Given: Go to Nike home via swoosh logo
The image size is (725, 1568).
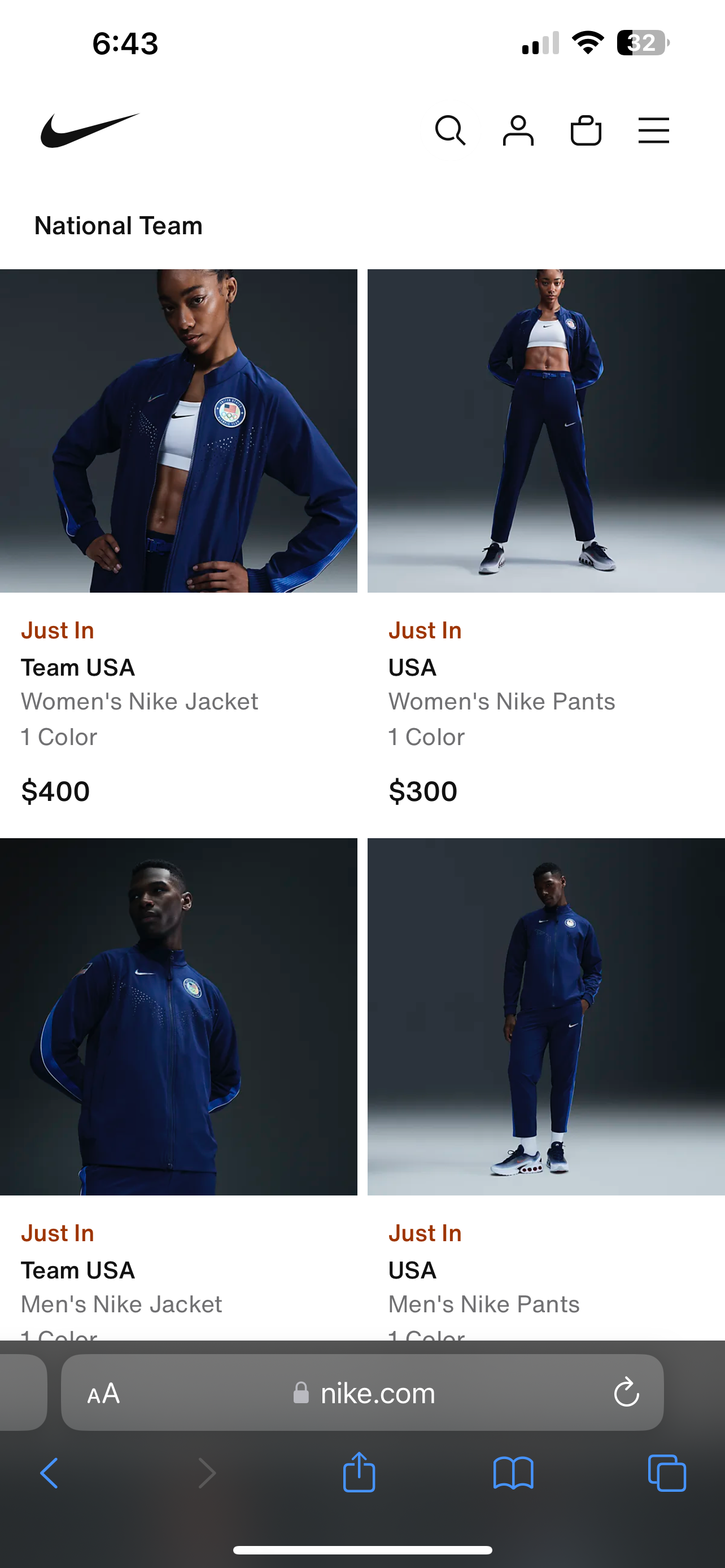Looking at the screenshot, I should click(x=90, y=130).
